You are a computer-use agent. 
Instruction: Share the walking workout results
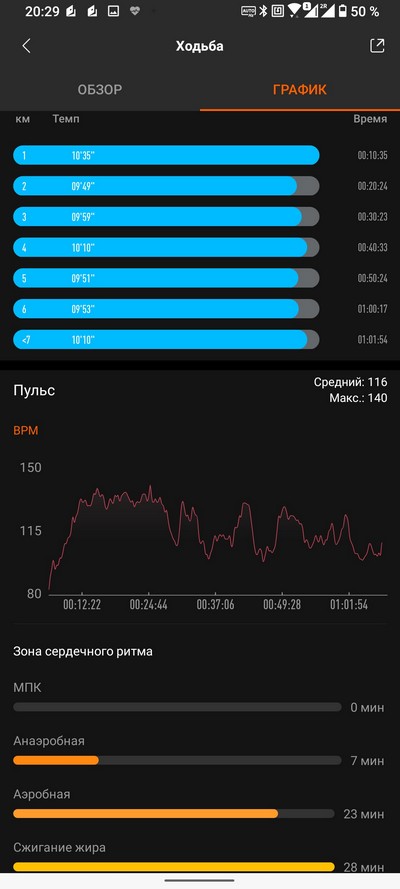click(x=377, y=46)
